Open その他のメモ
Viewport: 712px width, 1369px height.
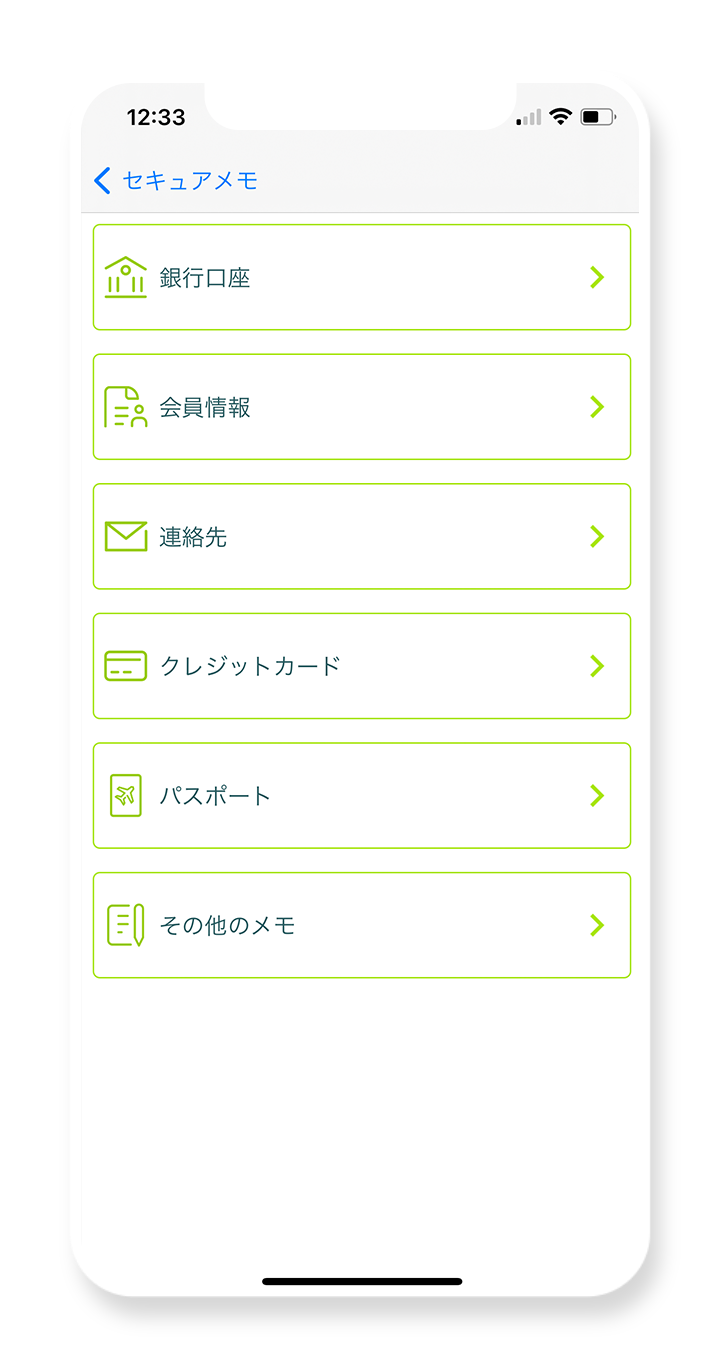[x=362, y=925]
